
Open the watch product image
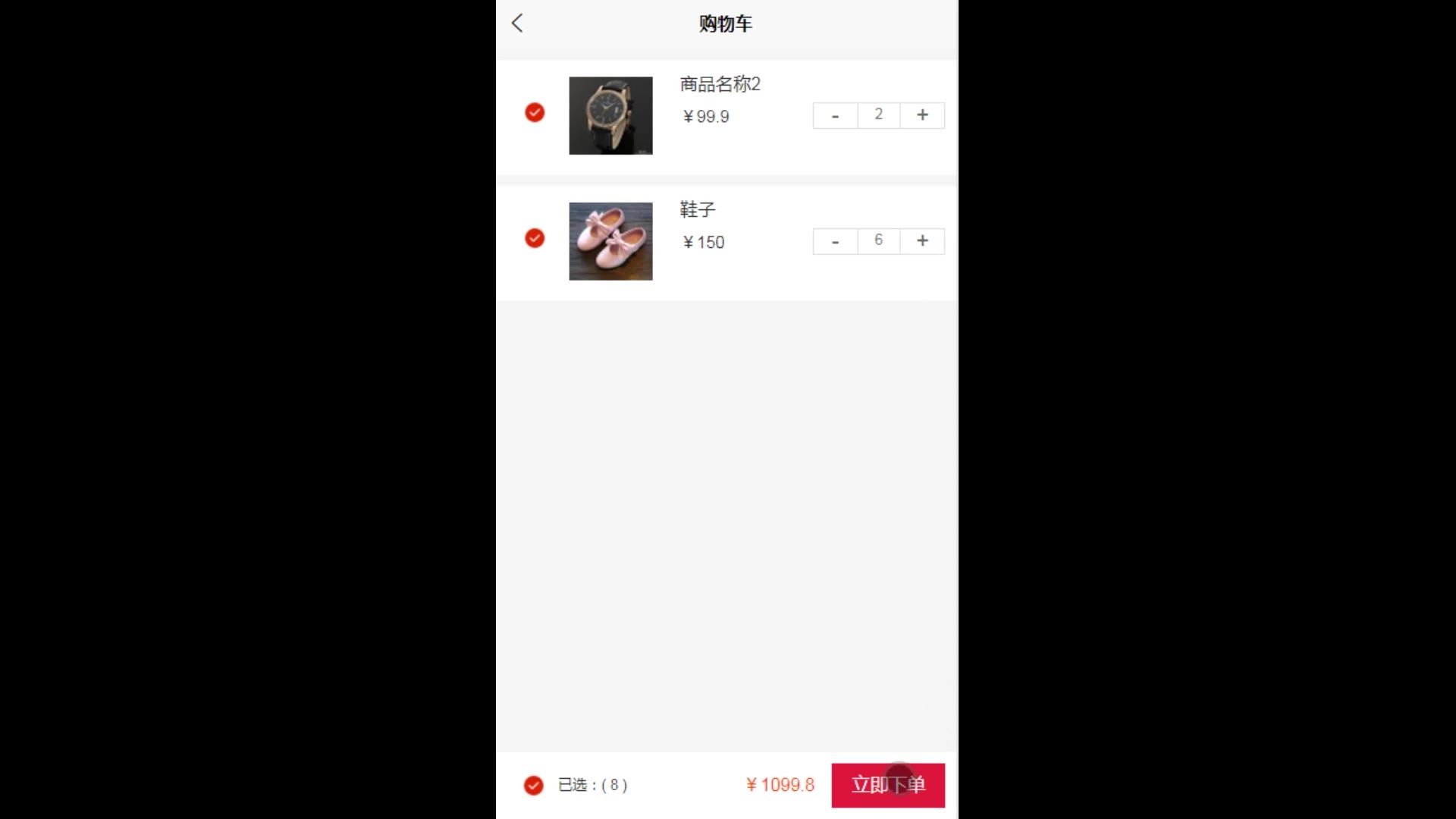click(610, 115)
